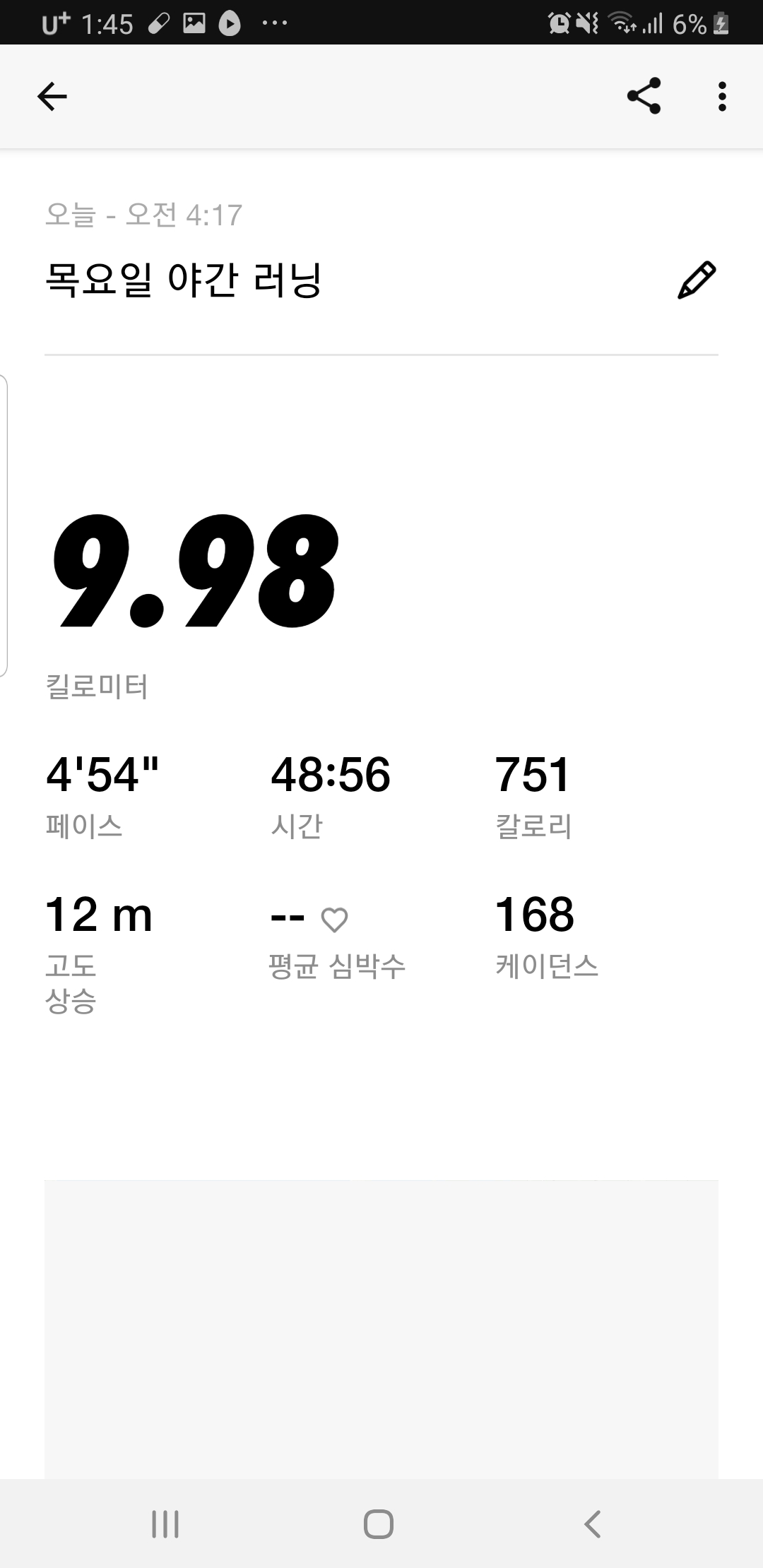
Task: Go back using the top arrow
Action: (52, 97)
